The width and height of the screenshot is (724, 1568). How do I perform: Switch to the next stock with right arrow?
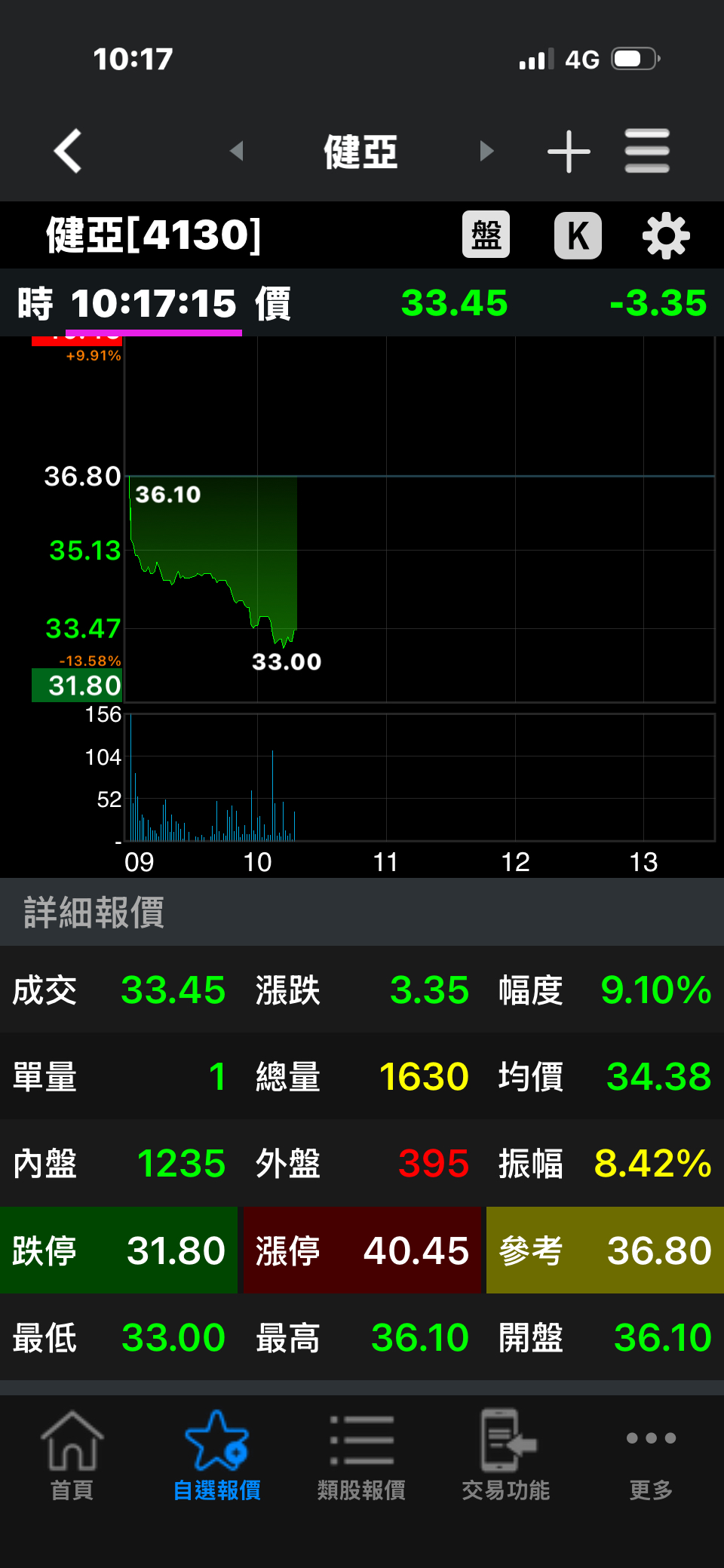pyautogui.click(x=486, y=151)
